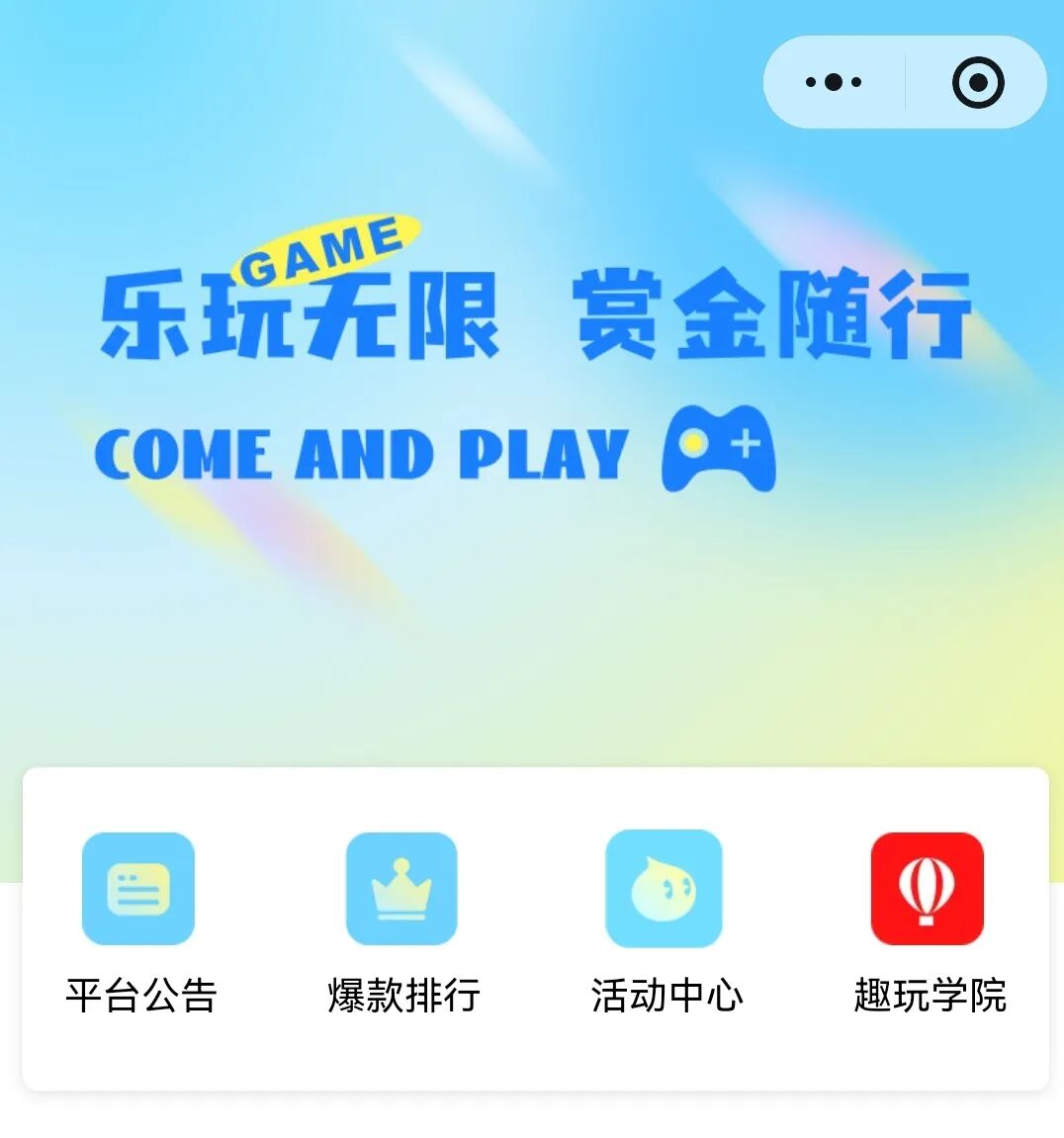The image size is (1064, 1138).
Task: Open 趣玩学院 via its label
Action: [x=930, y=995]
